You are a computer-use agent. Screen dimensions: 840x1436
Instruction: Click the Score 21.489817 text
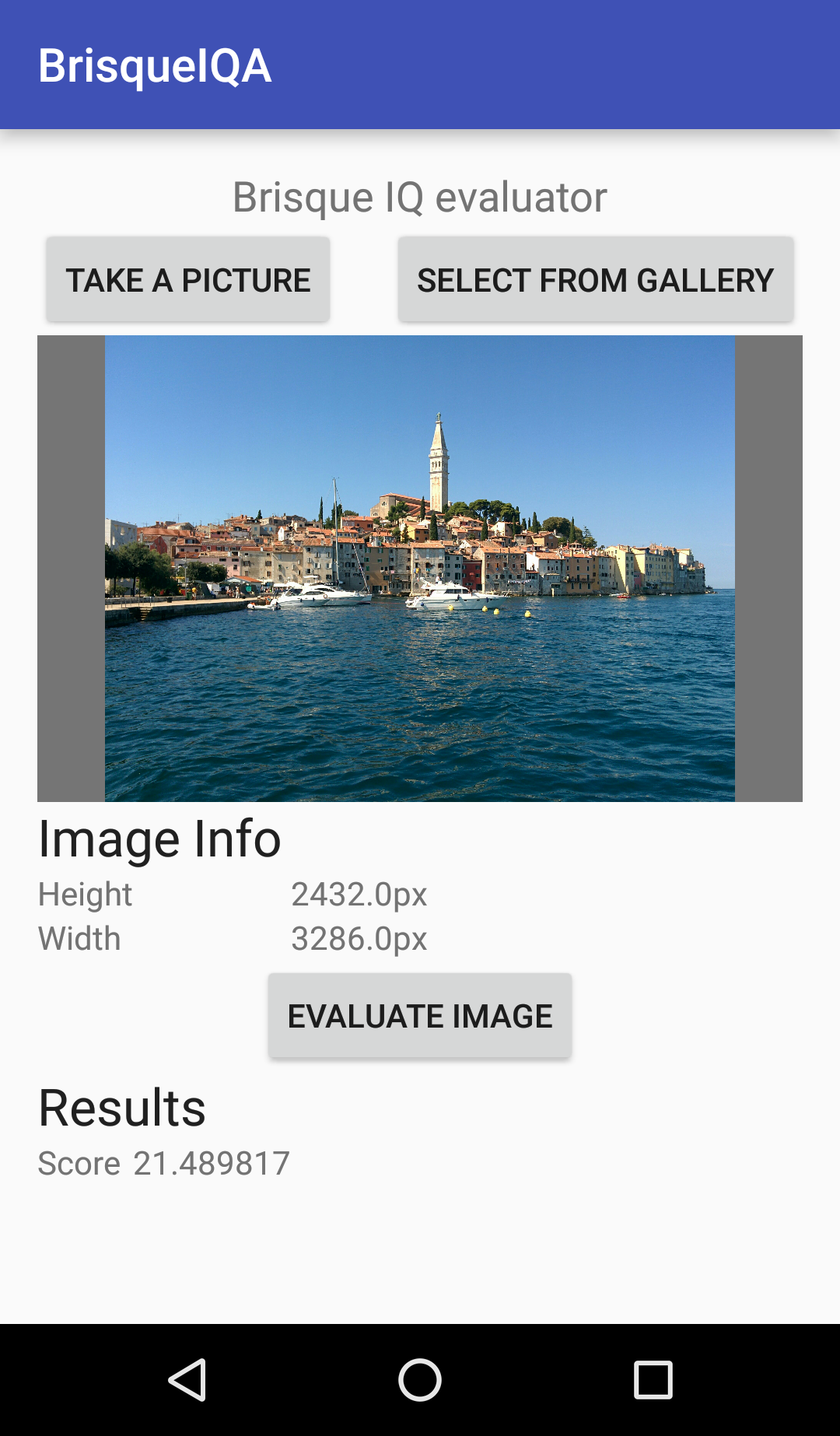pos(163,1163)
